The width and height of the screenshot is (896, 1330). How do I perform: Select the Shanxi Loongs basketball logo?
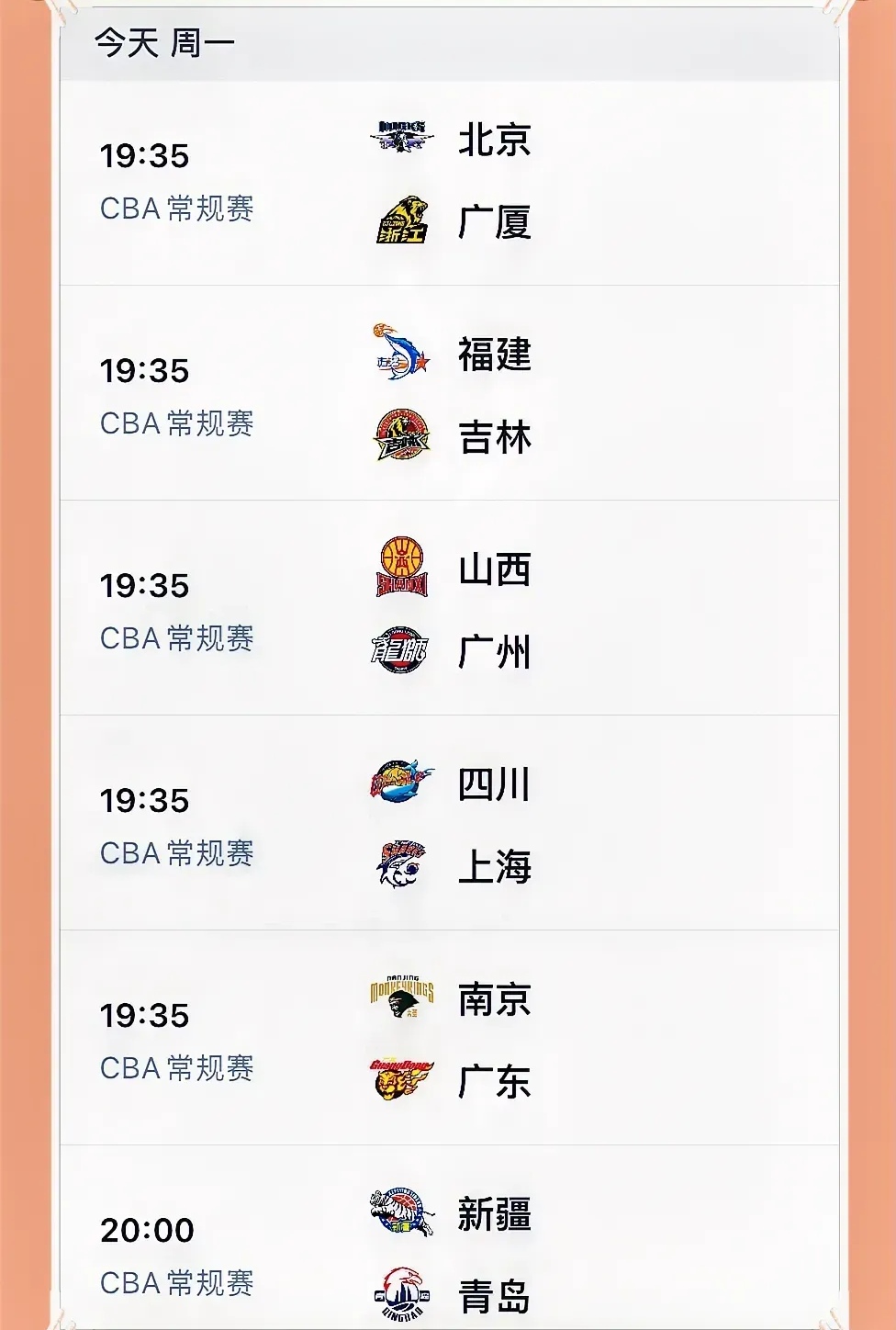pyautogui.click(x=398, y=562)
